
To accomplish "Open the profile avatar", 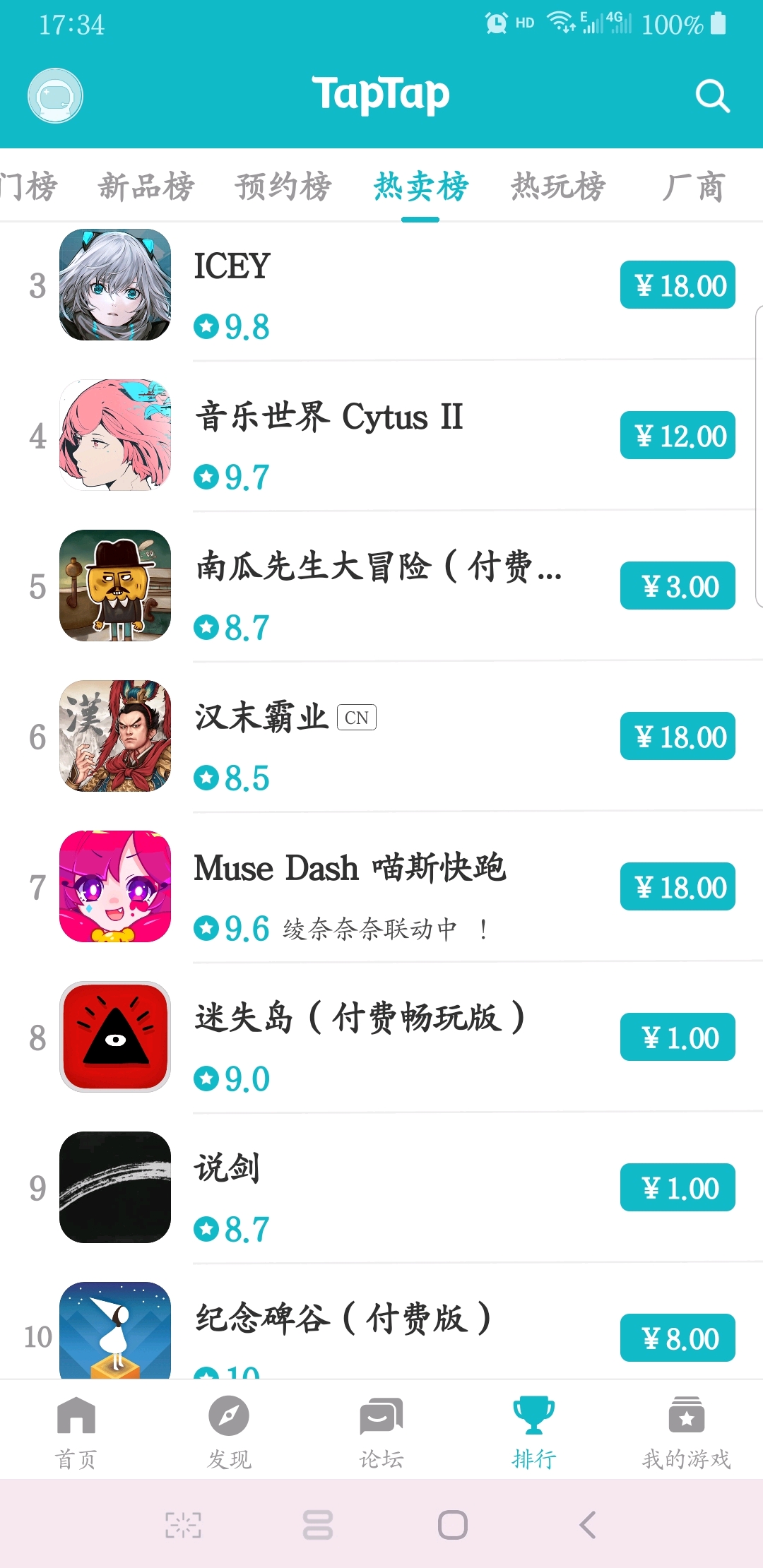I will [55, 96].
